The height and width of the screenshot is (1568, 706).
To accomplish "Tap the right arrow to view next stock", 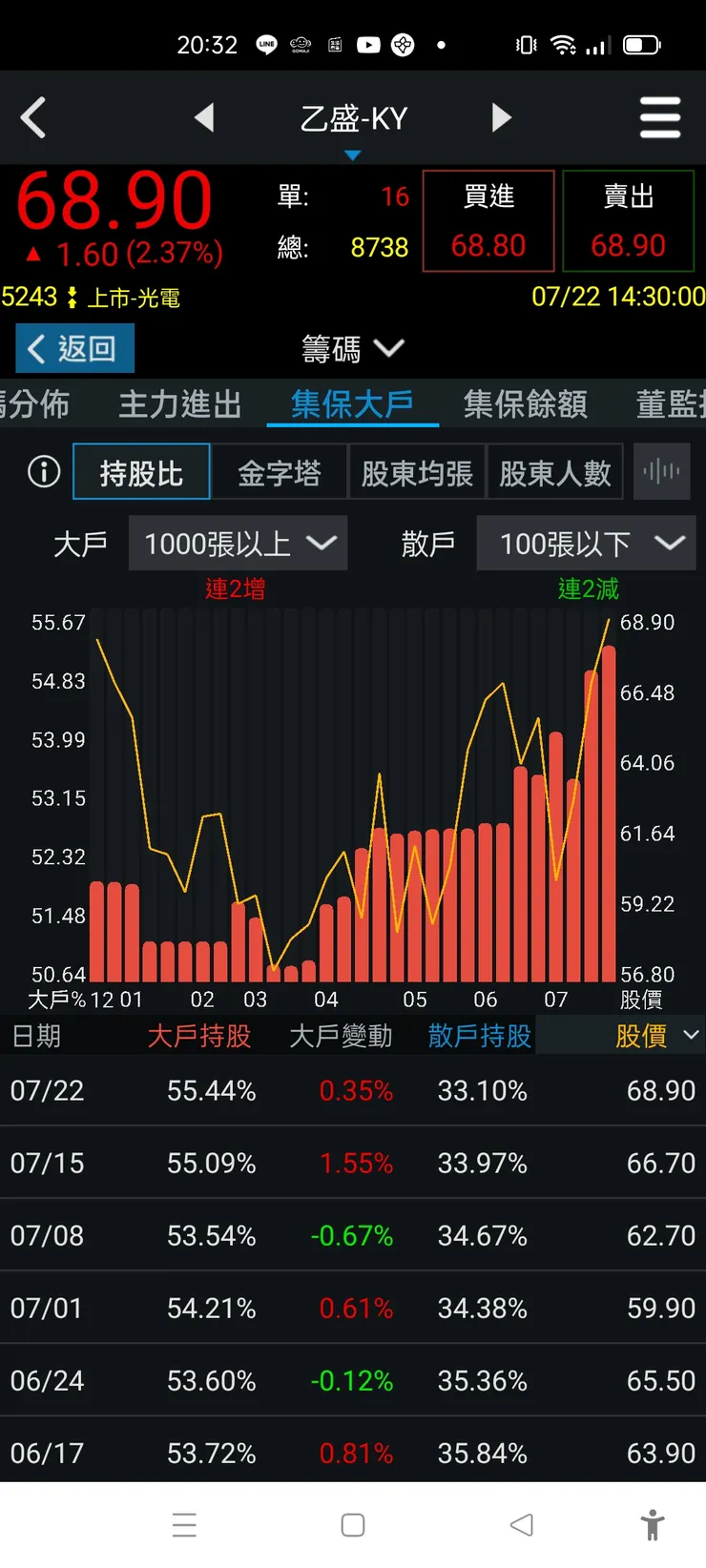I will (x=501, y=117).
